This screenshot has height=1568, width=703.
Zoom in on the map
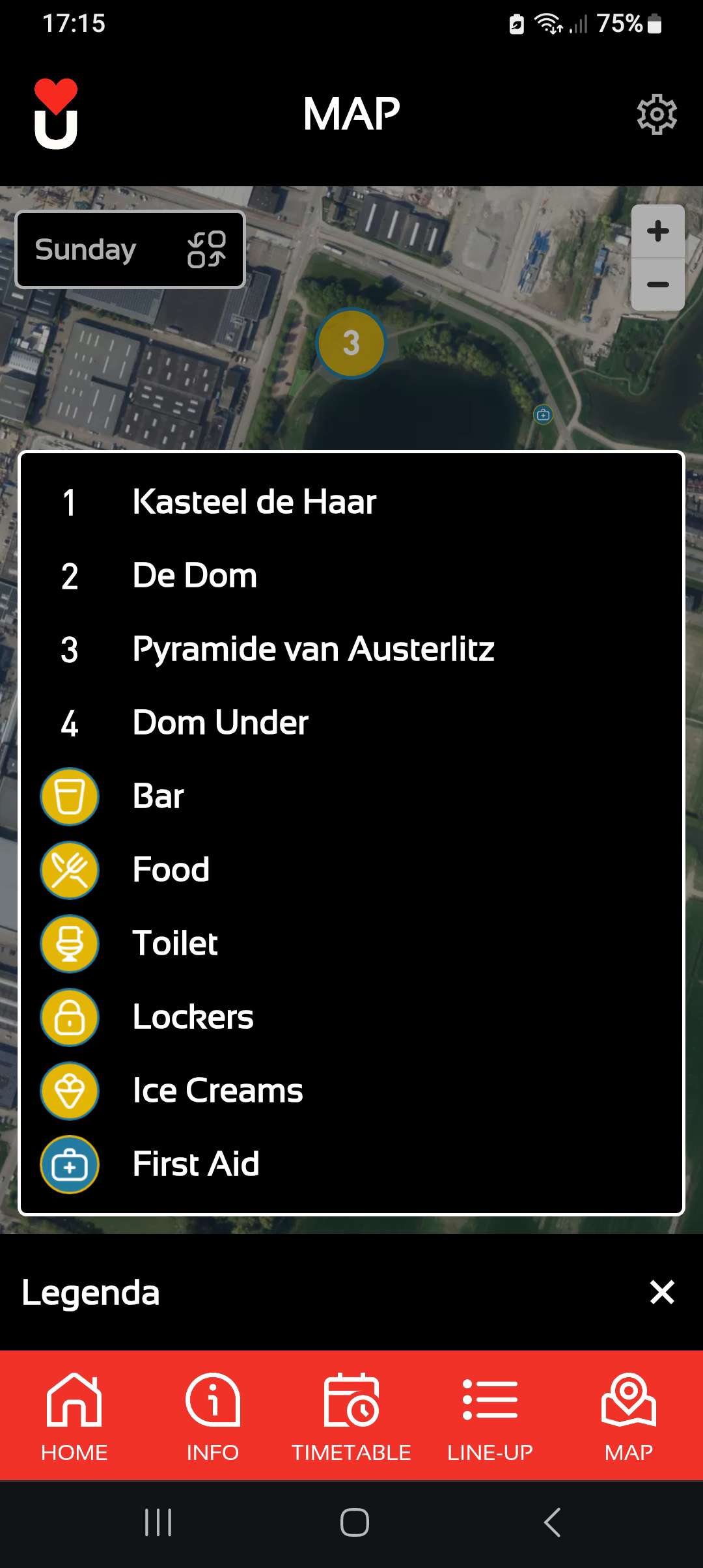(657, 231)
